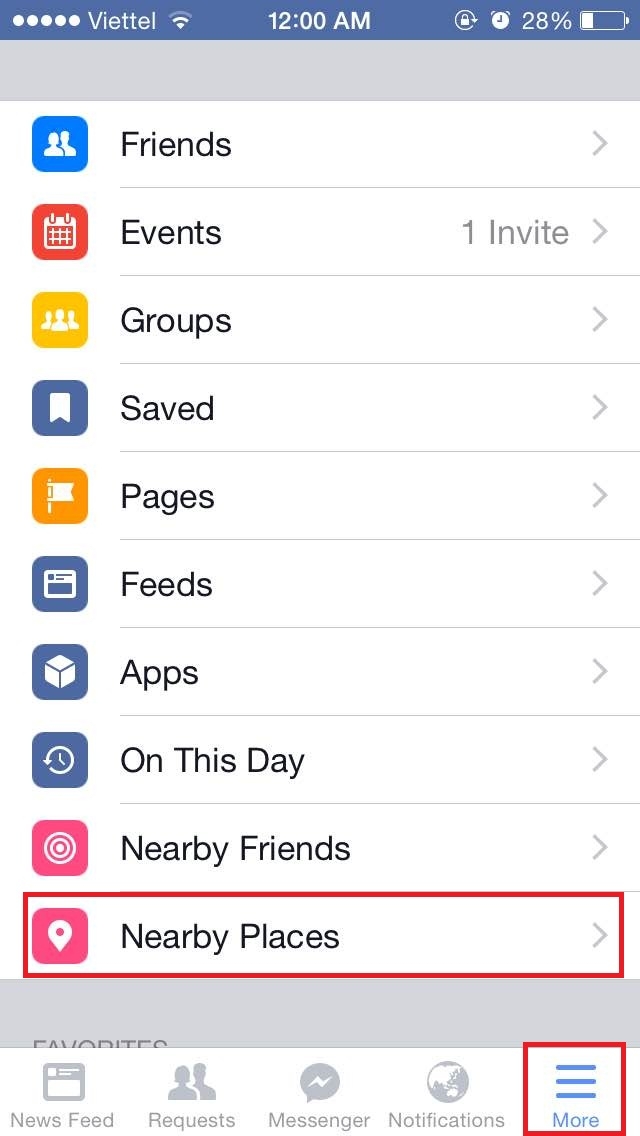640x1136 pixels.
Task: Open the Apps row
Action: coord(320,673)
